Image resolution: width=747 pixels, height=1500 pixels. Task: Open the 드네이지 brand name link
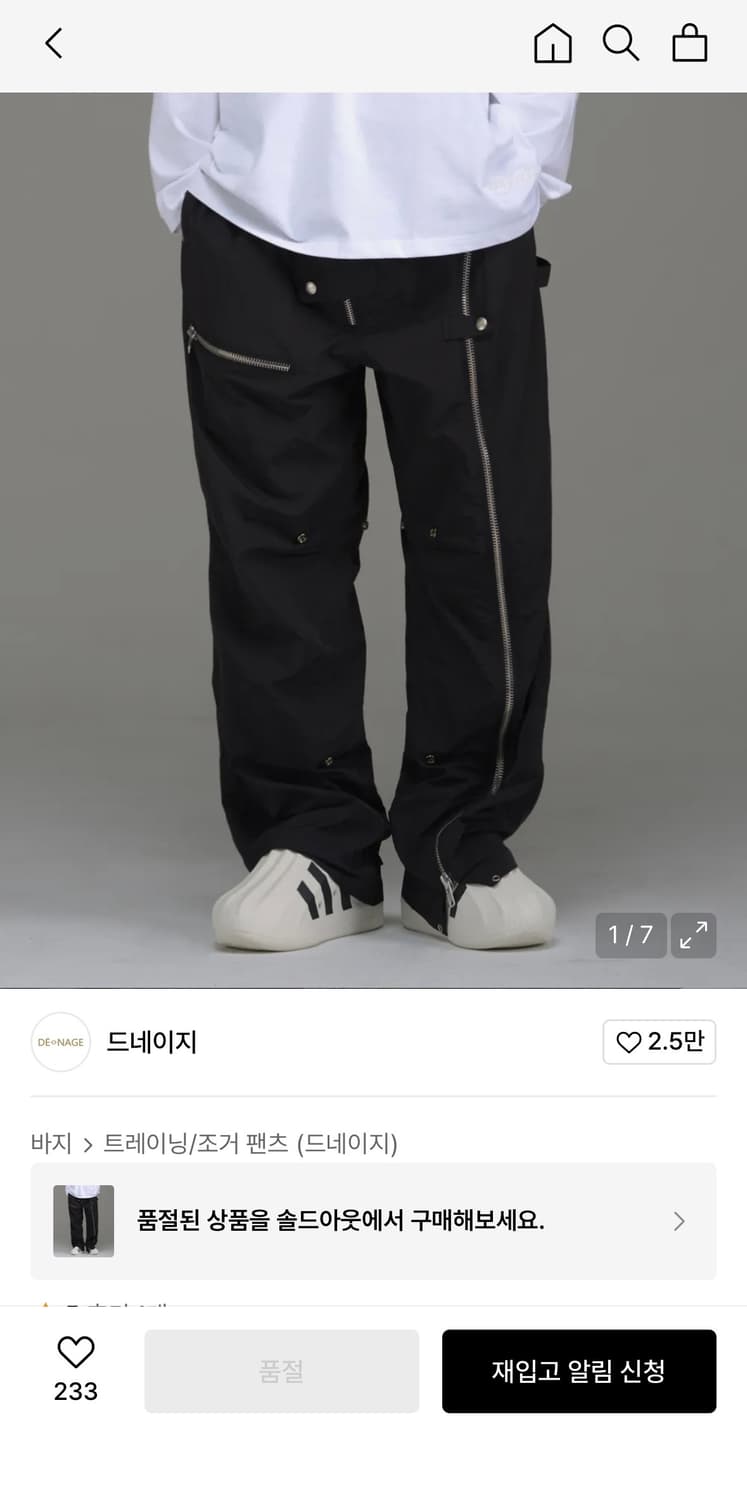(x=151, y=1042)
